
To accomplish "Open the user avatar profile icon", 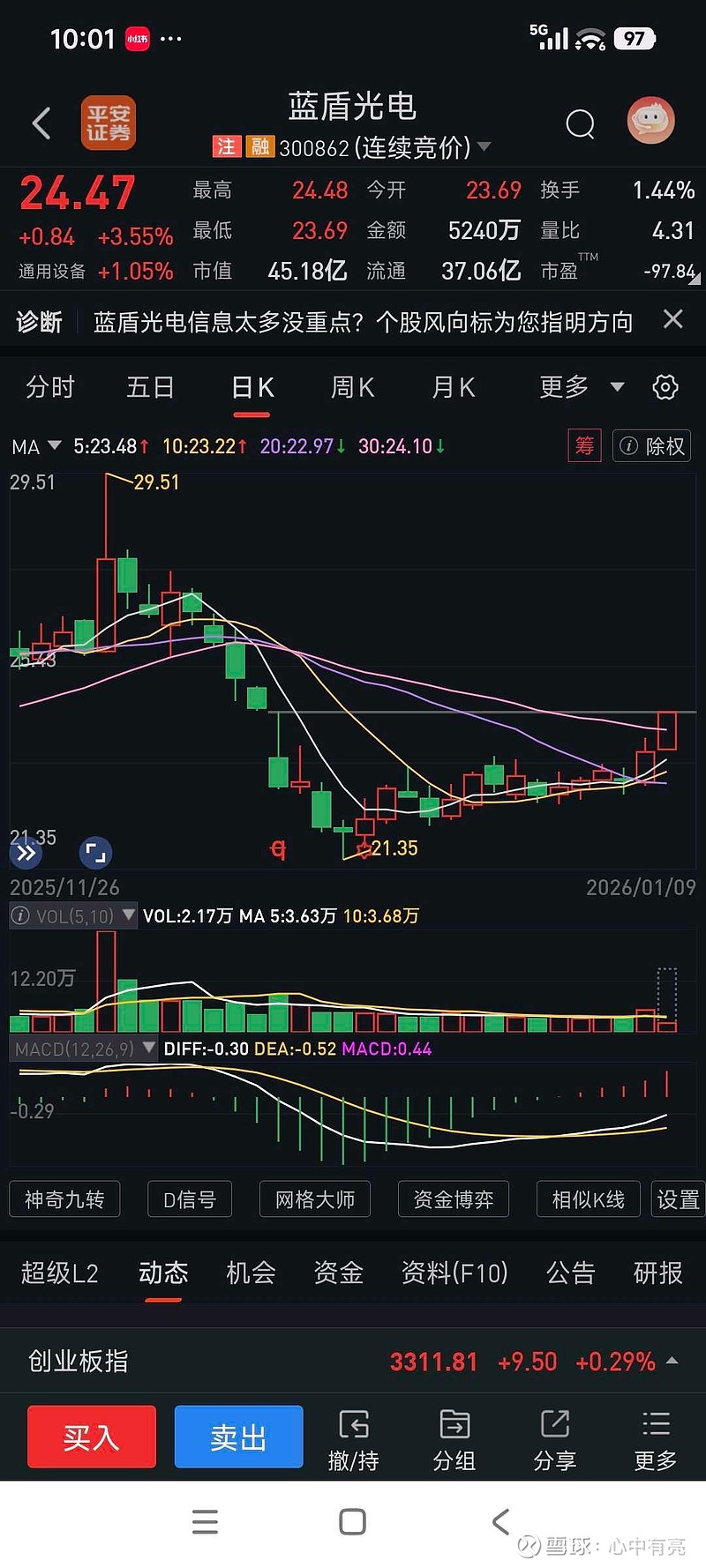I will point(650,121).
